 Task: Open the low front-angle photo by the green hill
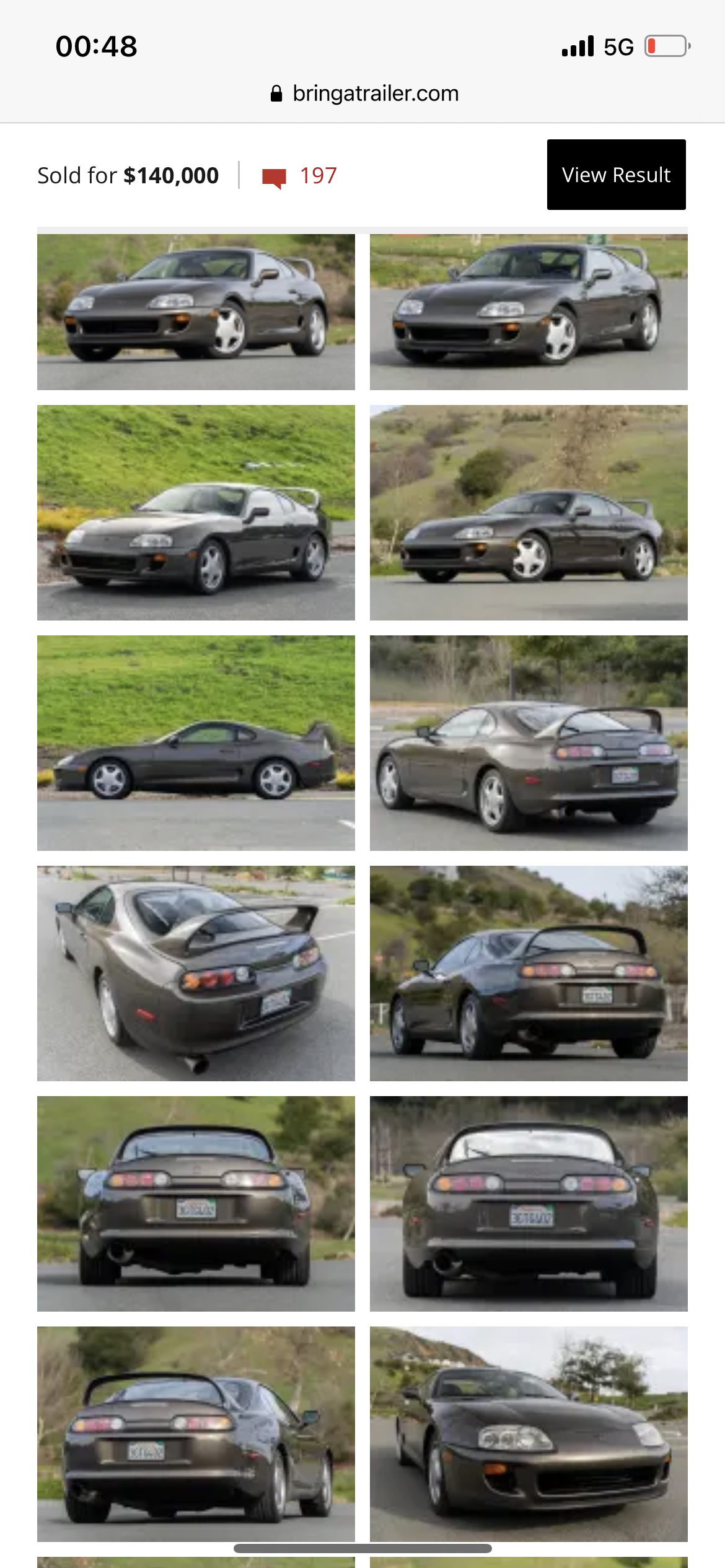(196, 513)
